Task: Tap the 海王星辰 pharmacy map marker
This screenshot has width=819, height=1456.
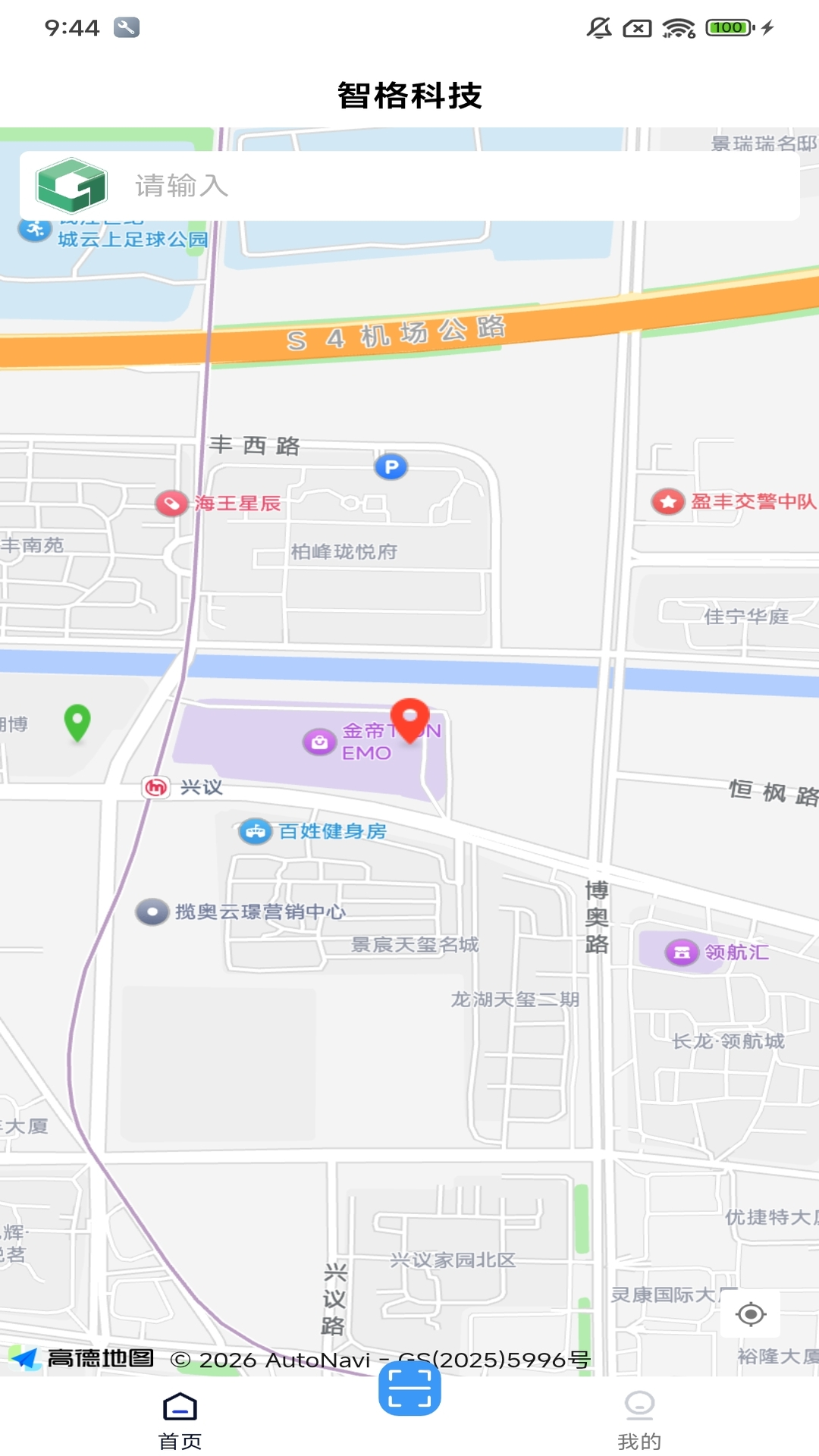Action: (171, 502)
